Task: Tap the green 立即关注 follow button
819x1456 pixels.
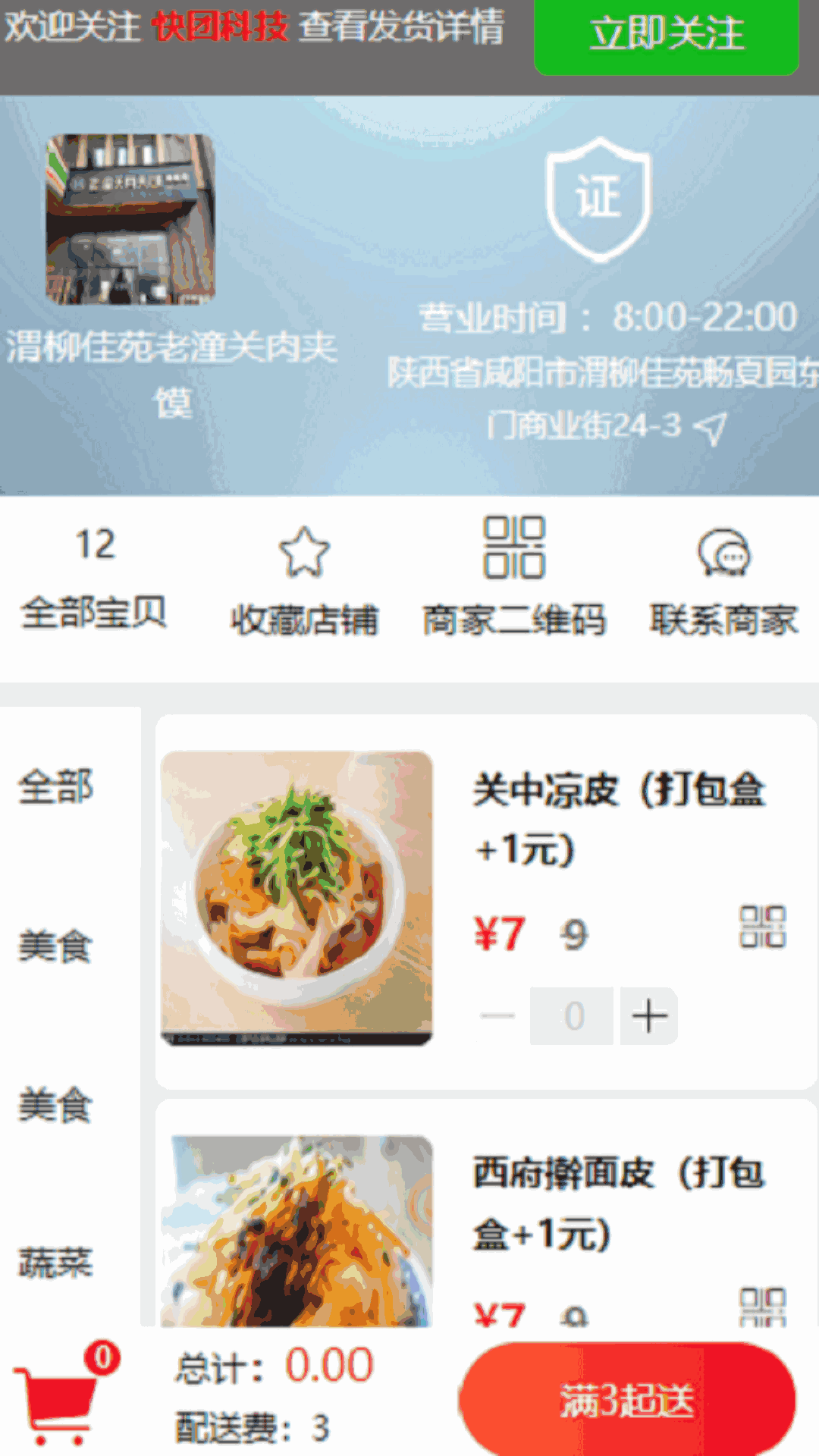Action: coord(666,35)
